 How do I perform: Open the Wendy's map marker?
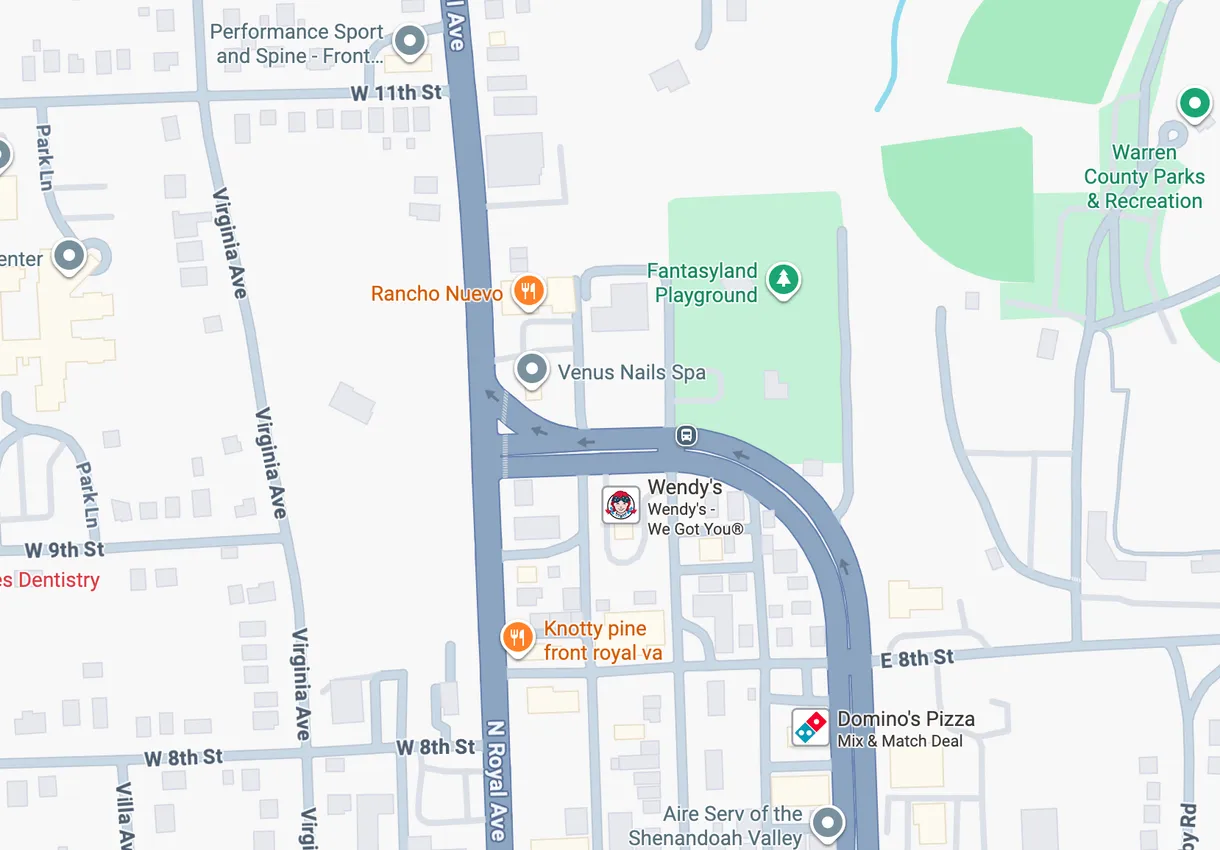click(621, 505)
